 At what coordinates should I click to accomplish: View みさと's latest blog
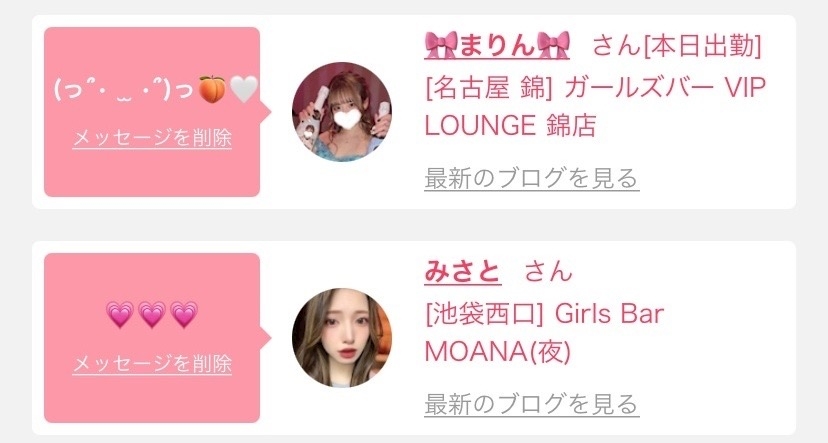coord(531,405)
